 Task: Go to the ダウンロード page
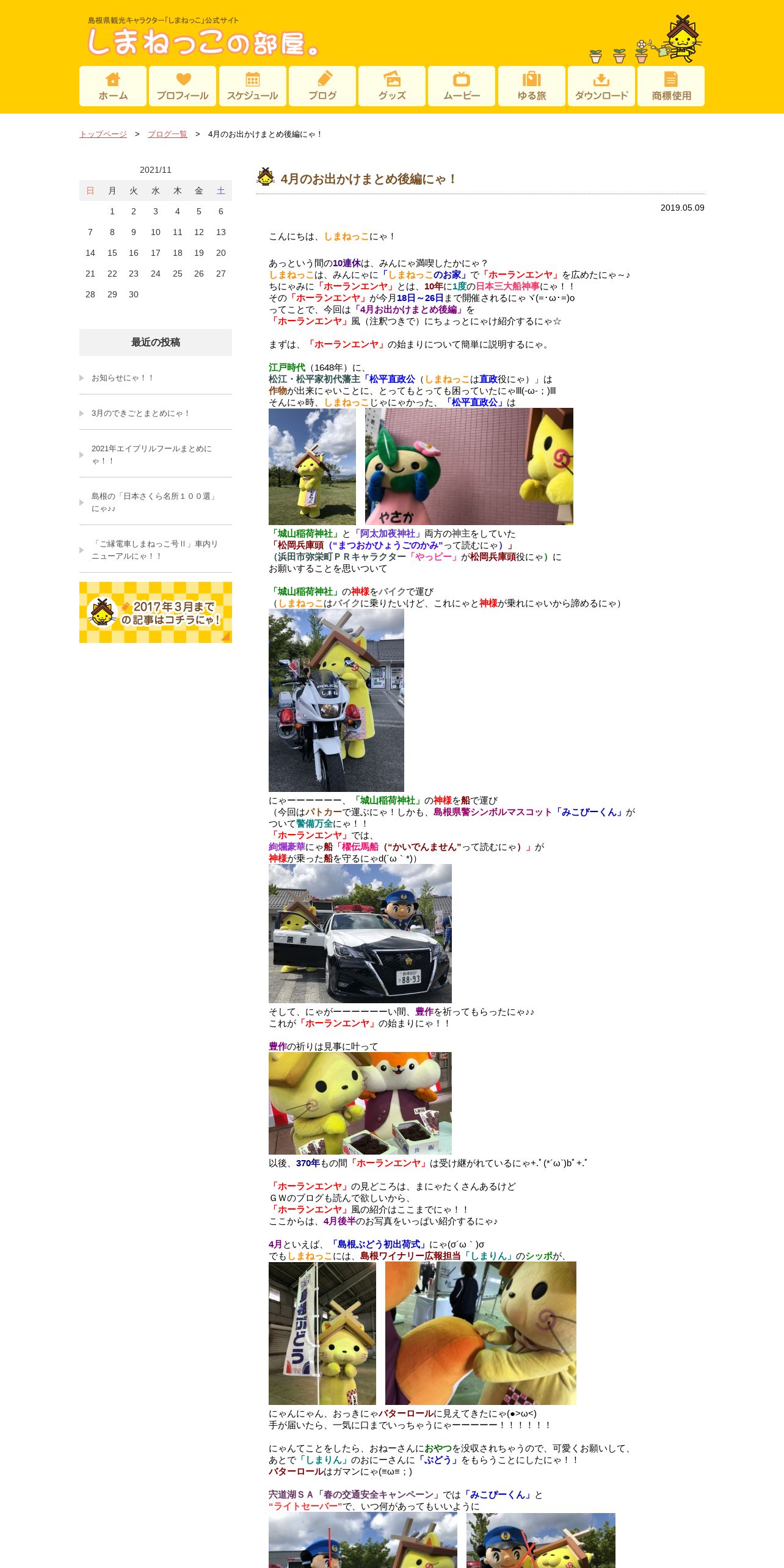[601, 86]
